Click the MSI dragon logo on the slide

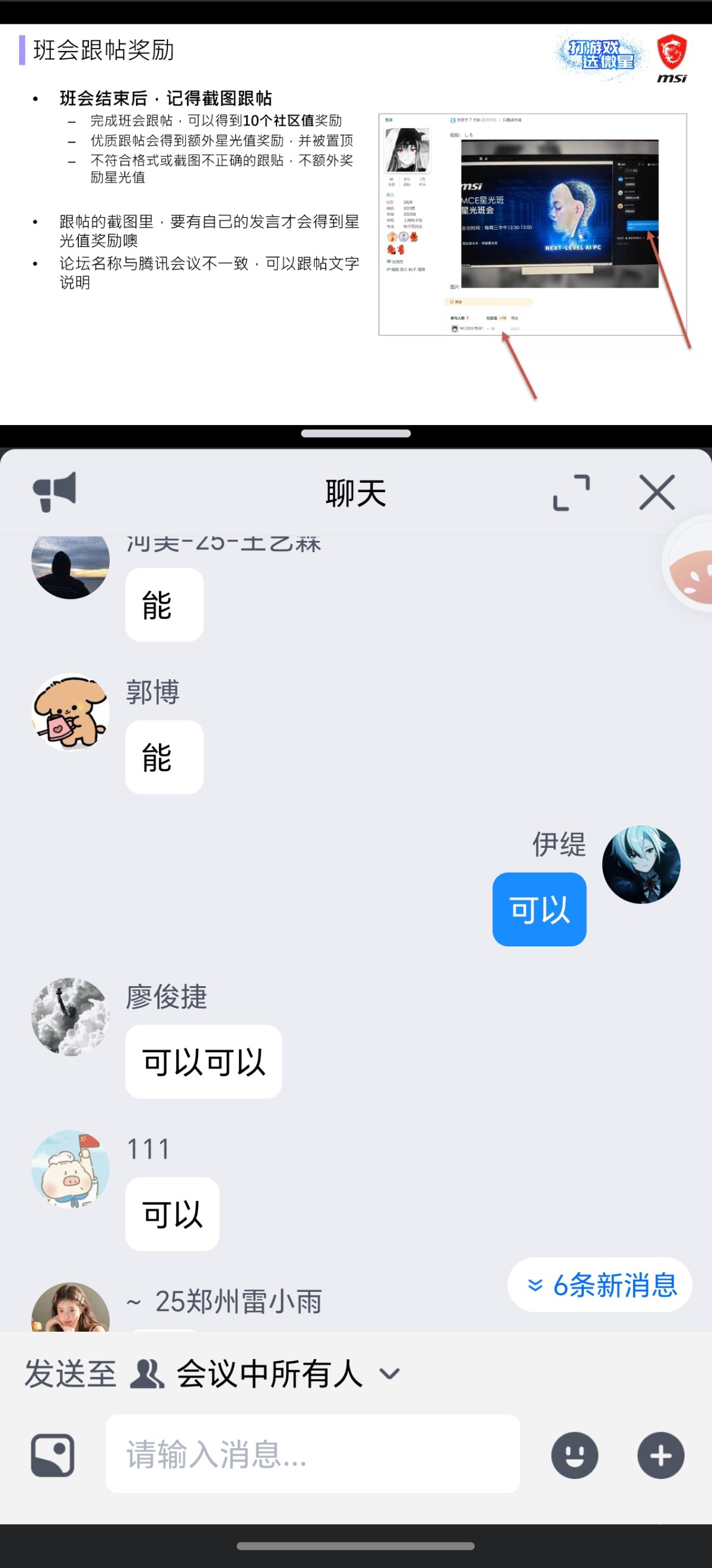pos(671,53)
